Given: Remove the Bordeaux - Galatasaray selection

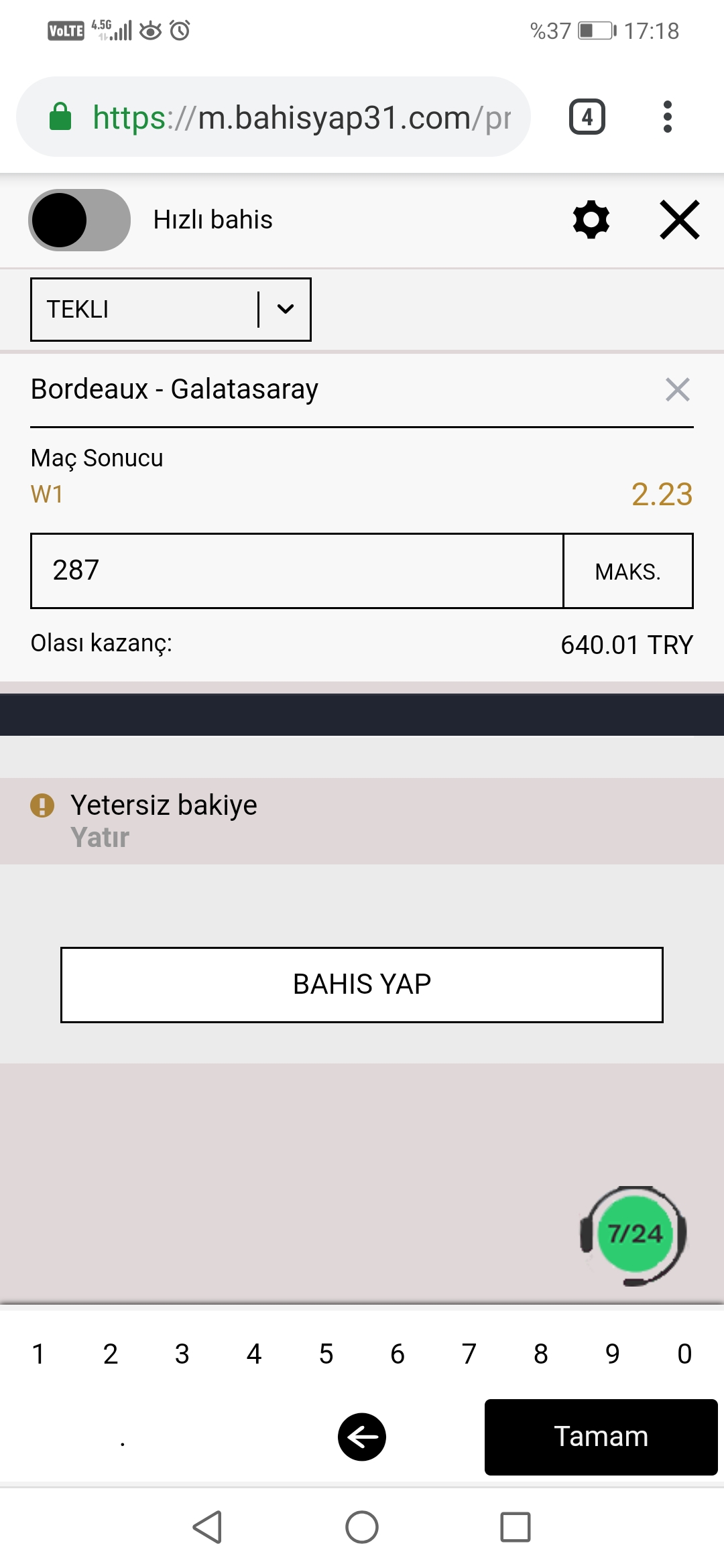Looking at the screenshot, I should click(678, 389).
